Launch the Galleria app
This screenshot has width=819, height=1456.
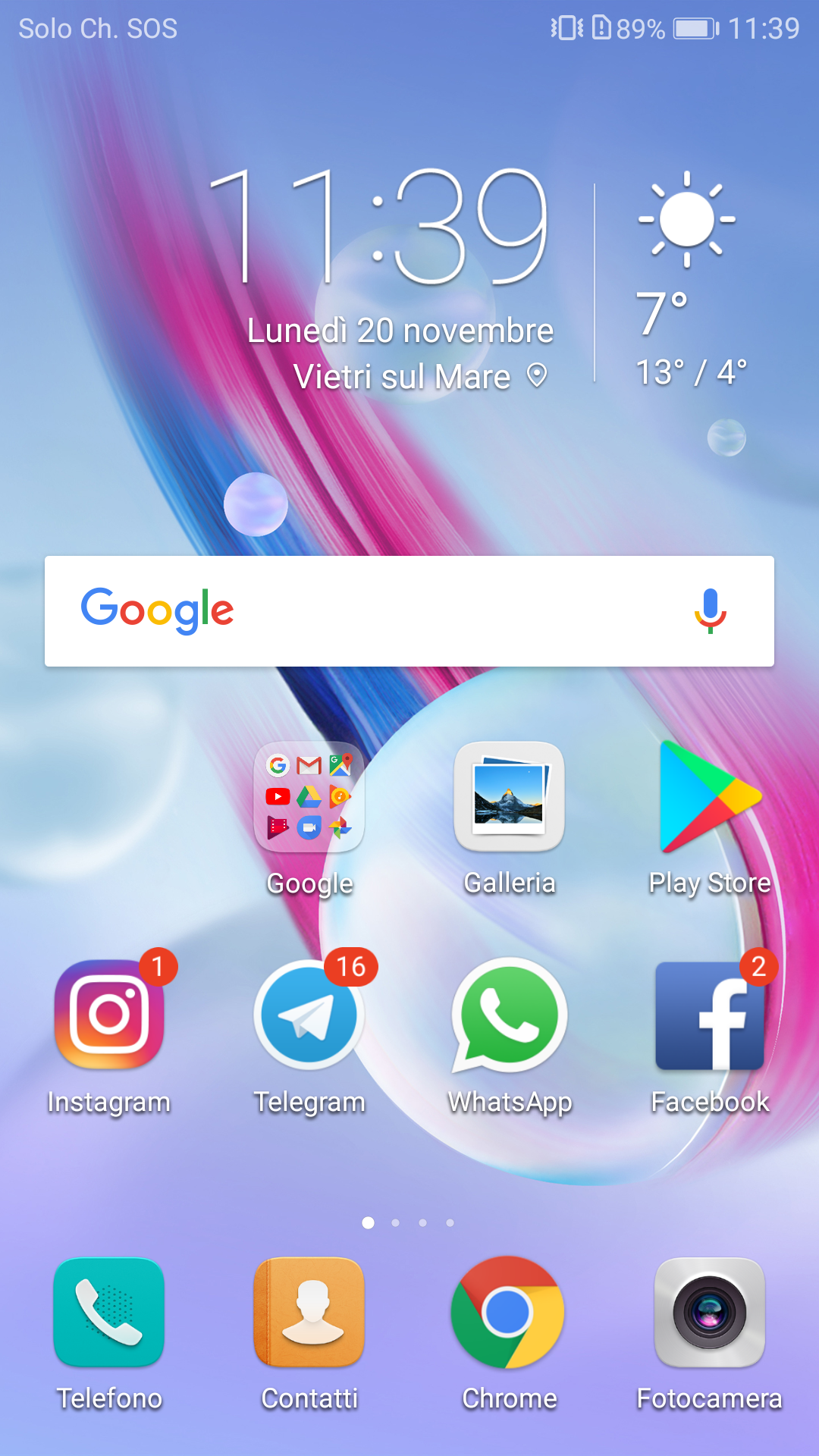tap(509, 798)
